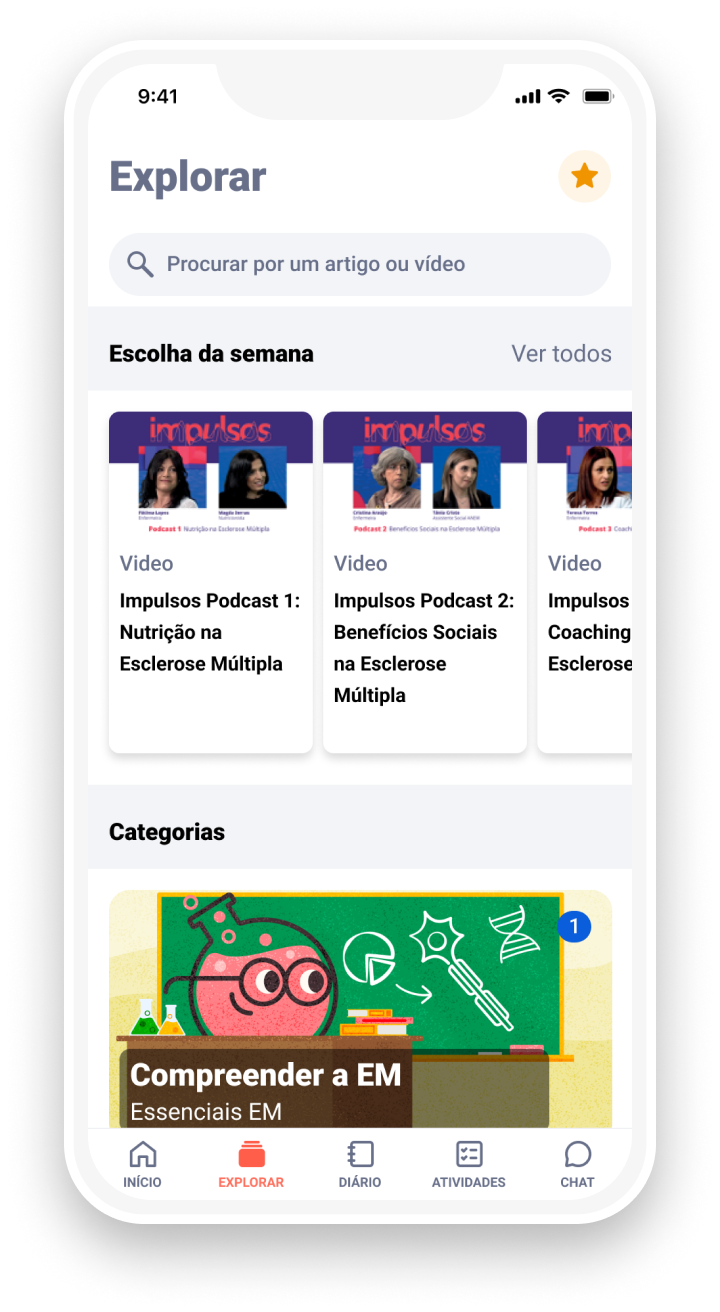This screenshot has width=720, height=1312.
Task: Open Impulsos Podcast 1 Nutrição video card
Action: click(211, 582)
